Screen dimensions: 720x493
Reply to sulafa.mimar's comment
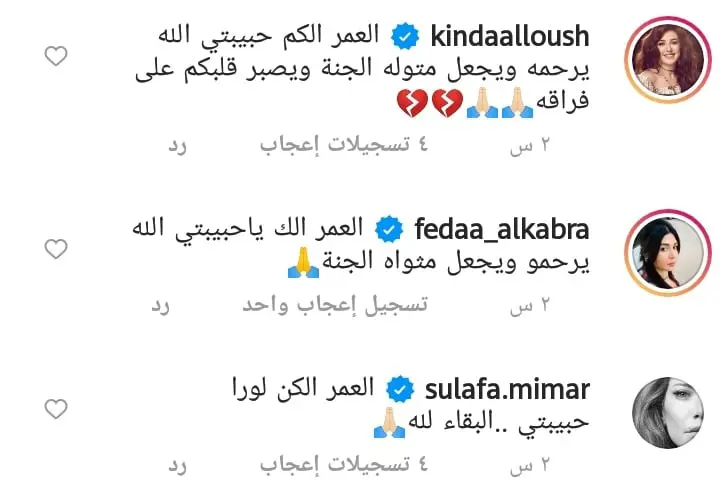click(178, 466)
